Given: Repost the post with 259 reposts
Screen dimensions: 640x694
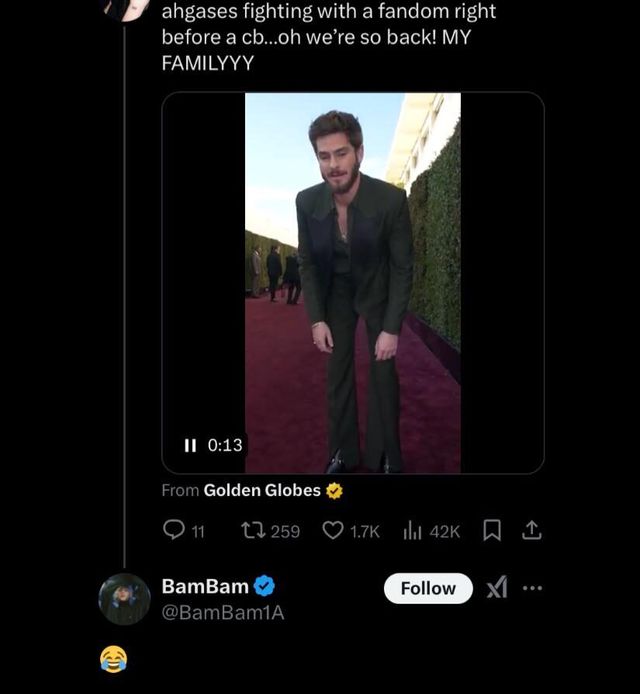Looking at the screenshot, I should [x=252, y=531].
